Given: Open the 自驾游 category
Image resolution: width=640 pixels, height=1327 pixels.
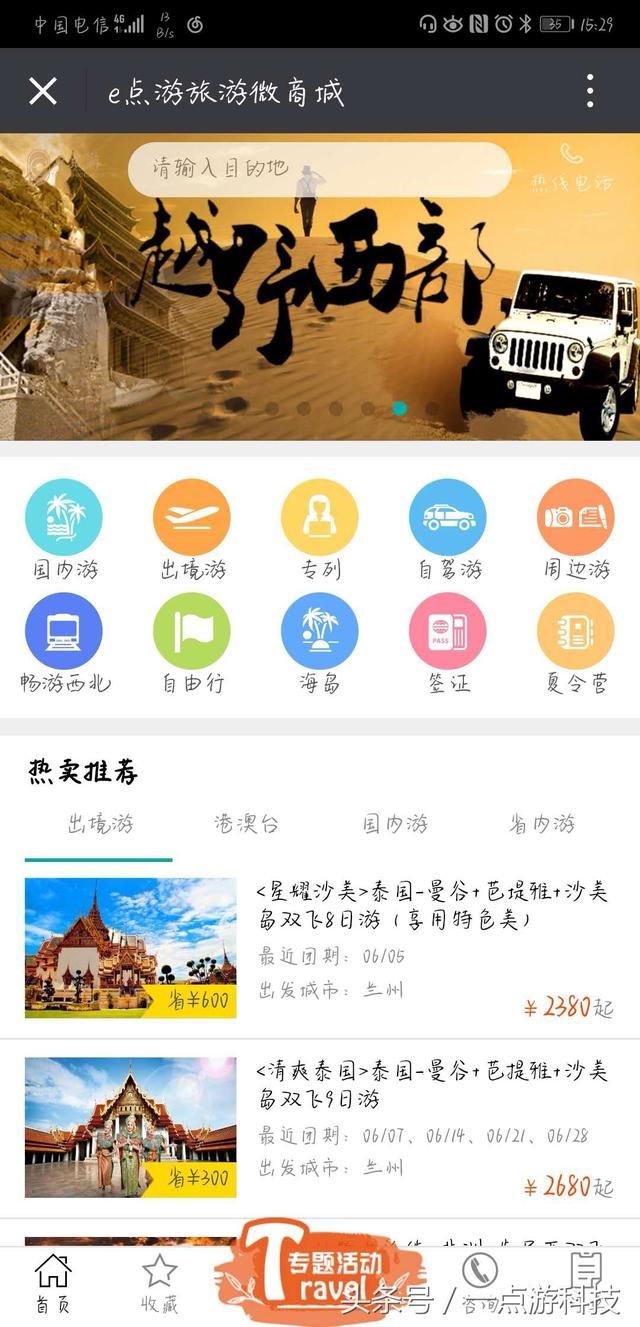Looking at the screenshot, I should (448, 518).
